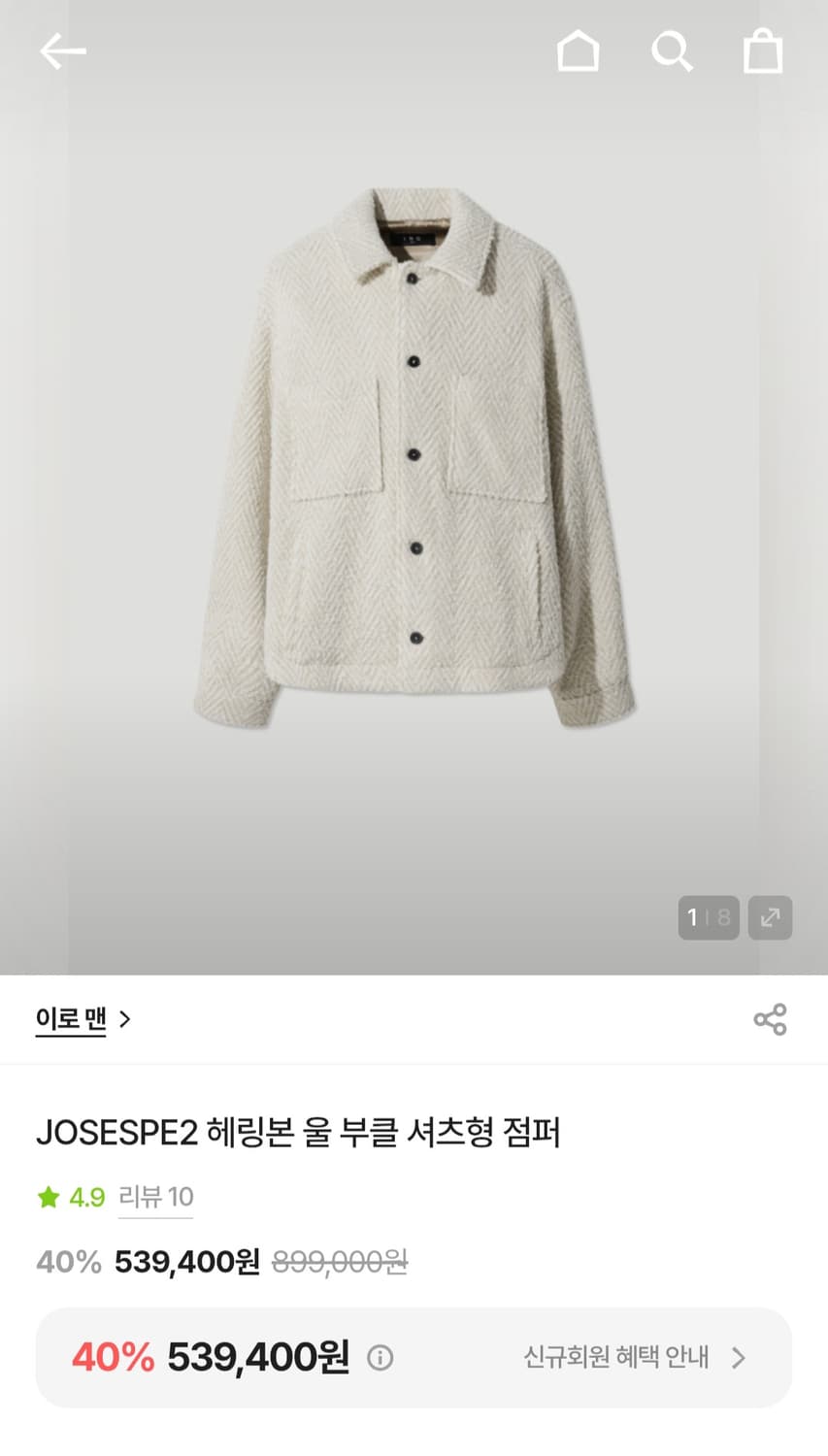
Task: Open the home screen icon
Action: [580, 50]
